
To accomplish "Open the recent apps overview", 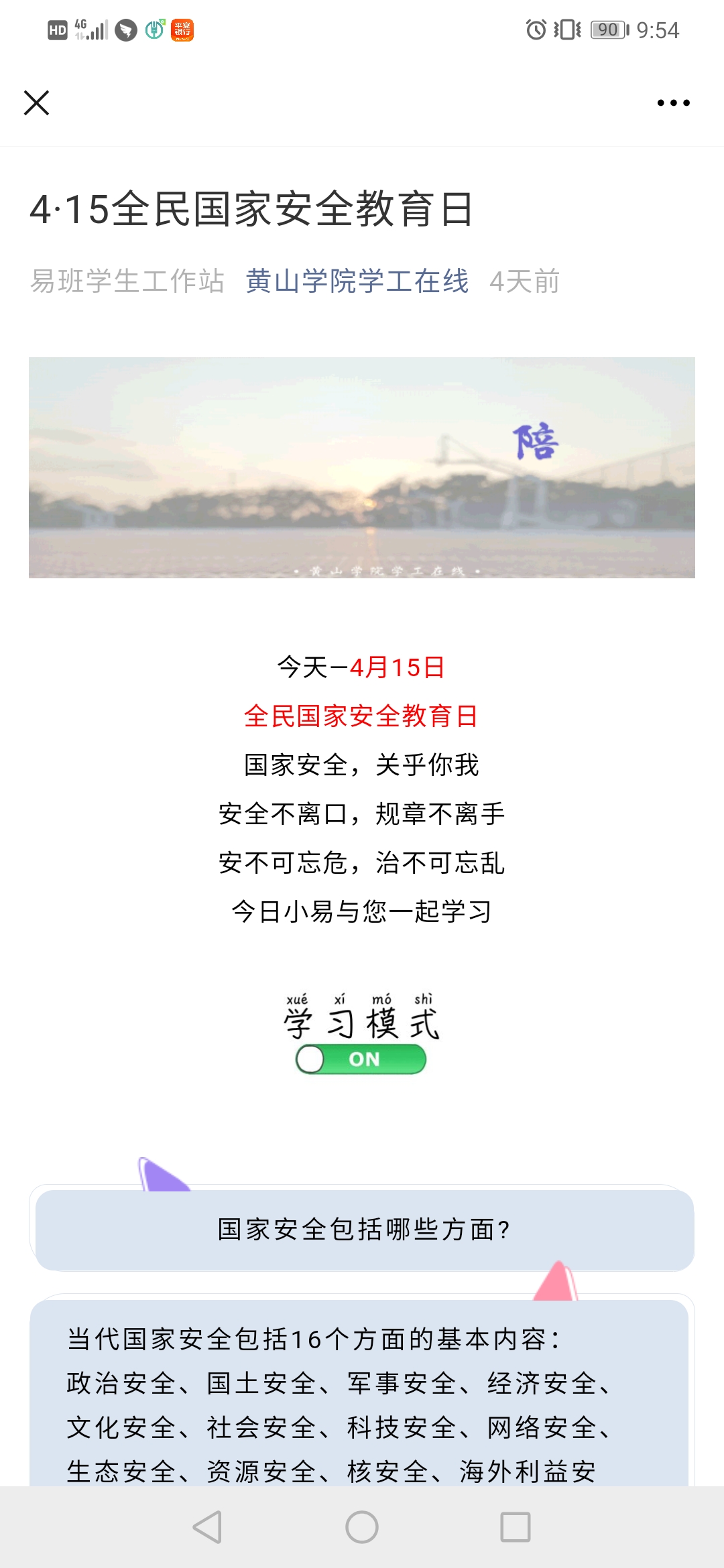I will click(x=516, y=1527).
